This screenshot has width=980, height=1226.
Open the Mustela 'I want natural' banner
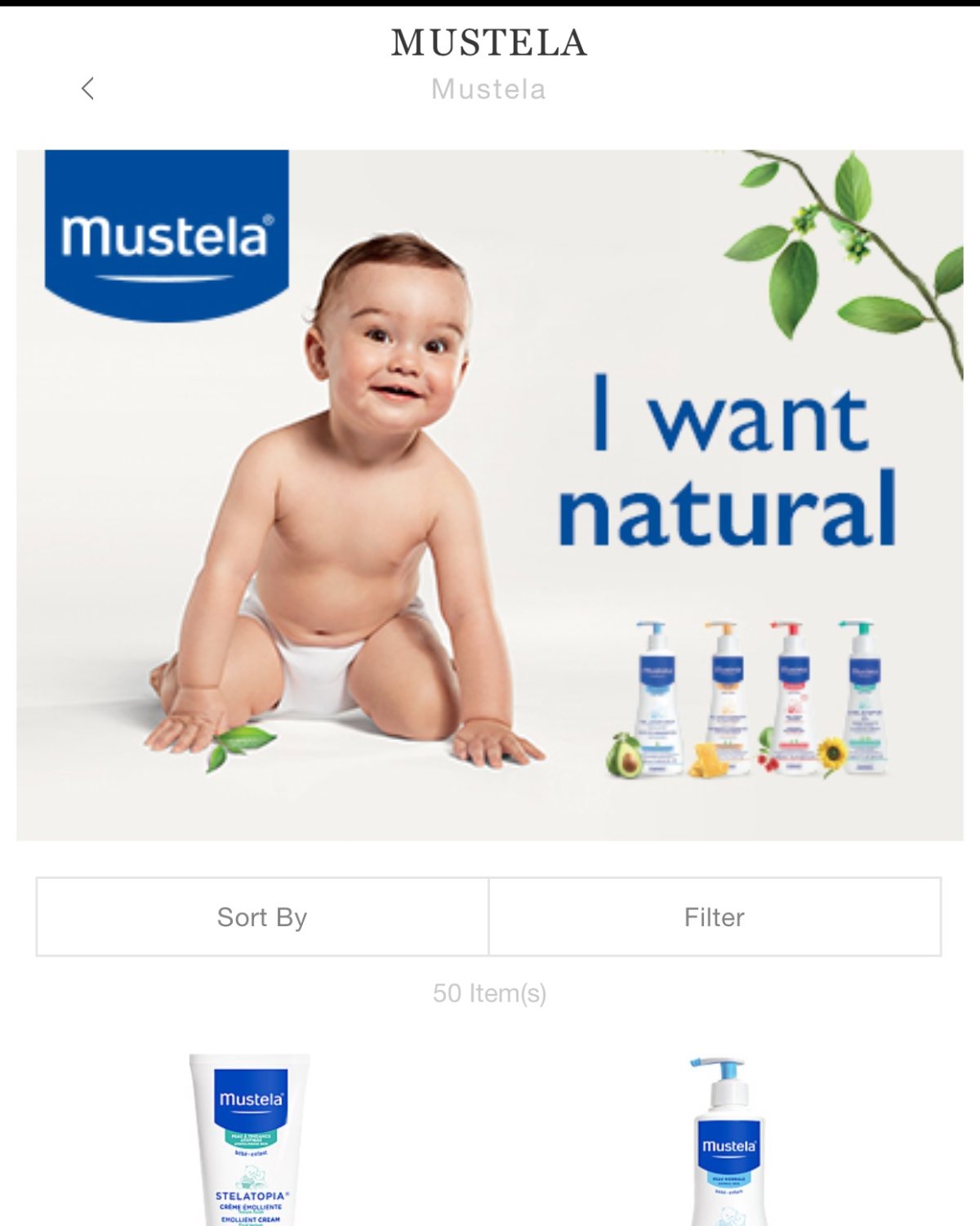[x=490, y=495]
